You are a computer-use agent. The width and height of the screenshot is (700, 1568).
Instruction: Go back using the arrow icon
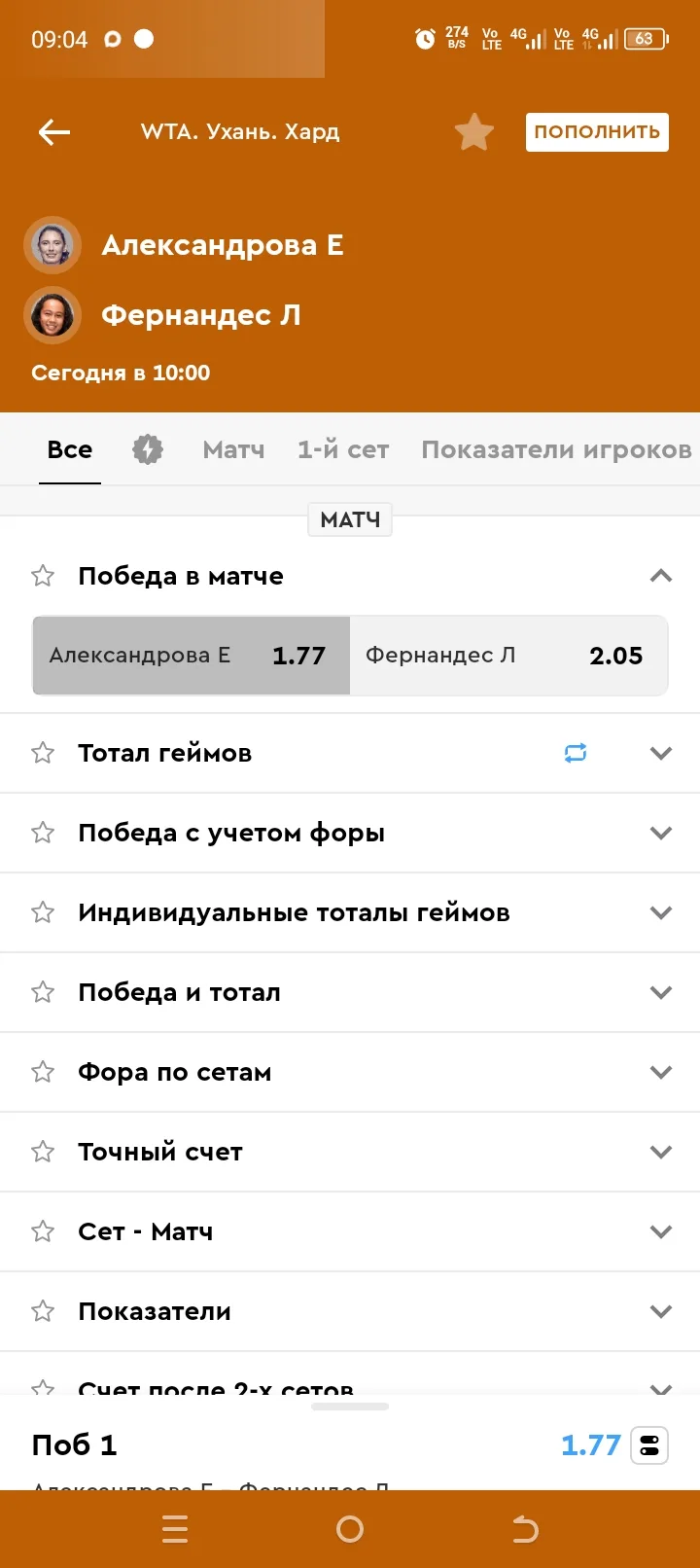pyautogui.click(x=54, y=132)
